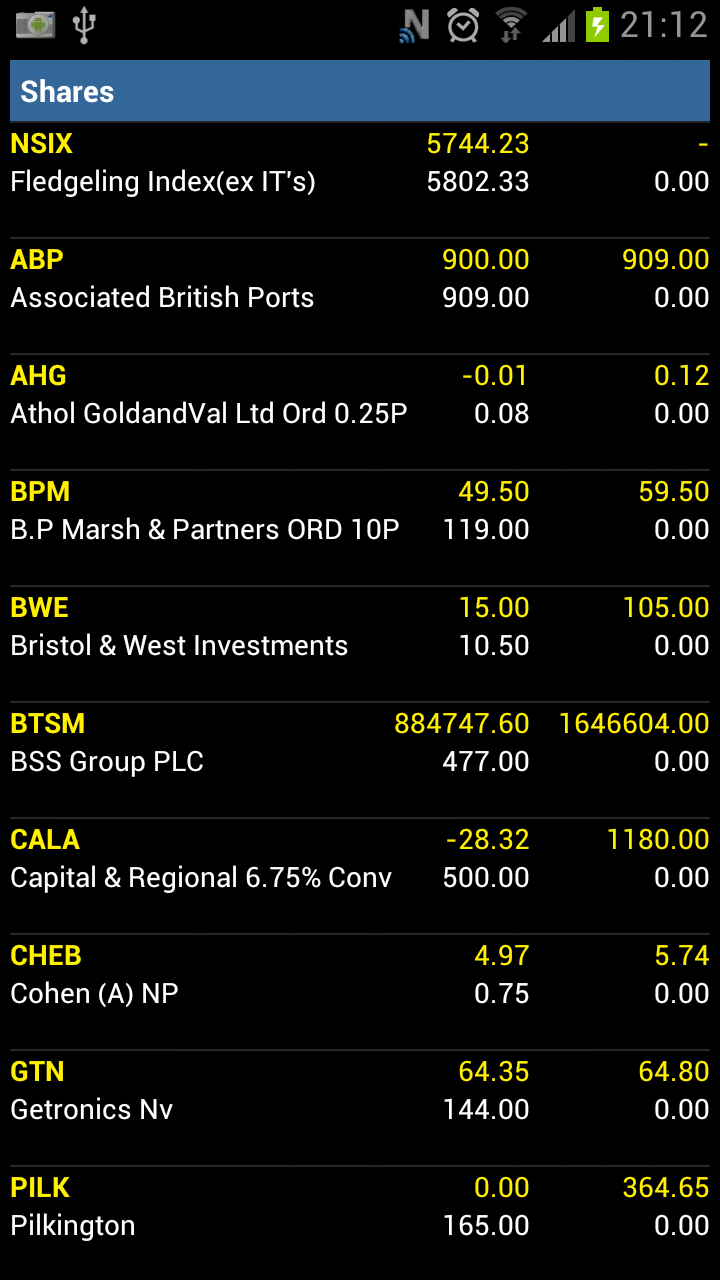
Task: Open the BTSM BSS Group PLC entry
Action: click(x=360, y=761)
